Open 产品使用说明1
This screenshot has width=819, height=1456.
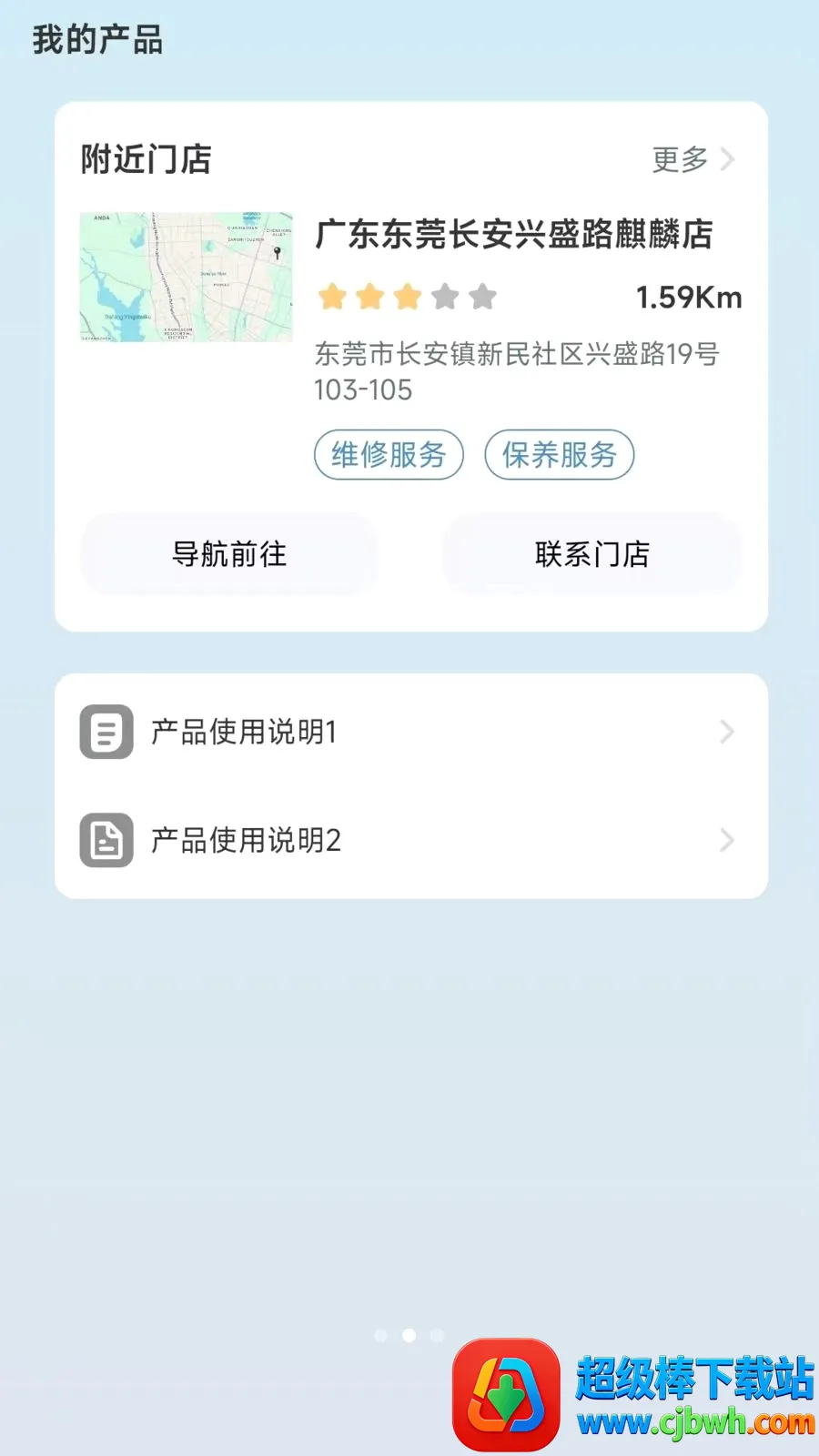coord(411,732)
